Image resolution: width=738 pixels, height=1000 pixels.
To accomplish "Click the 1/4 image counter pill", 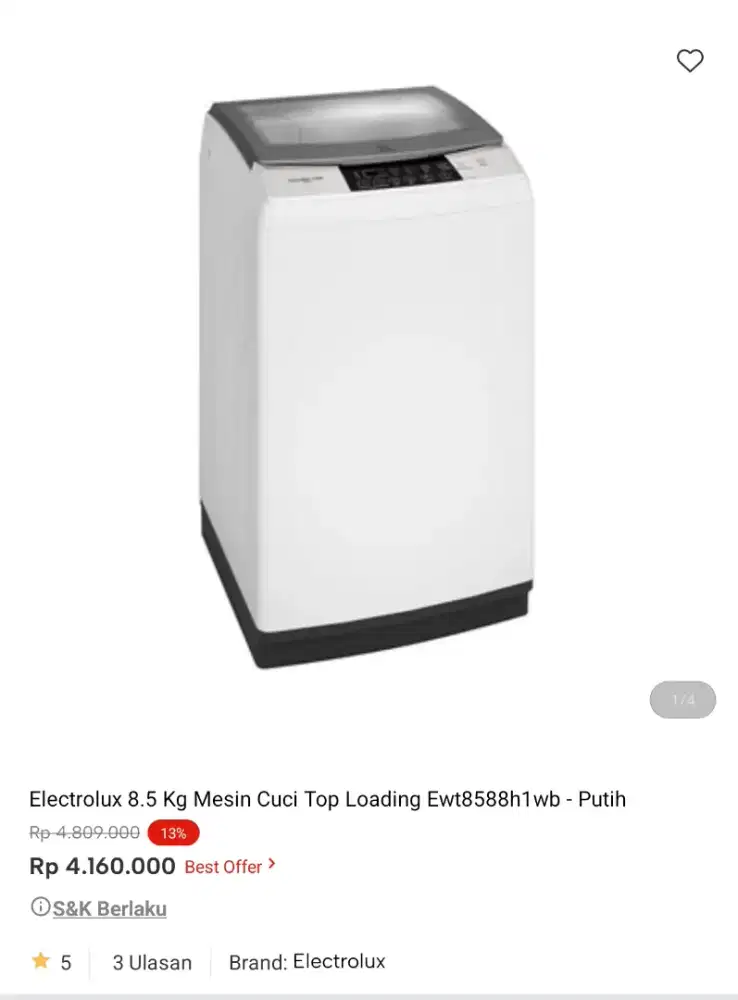I will (682, 700).
